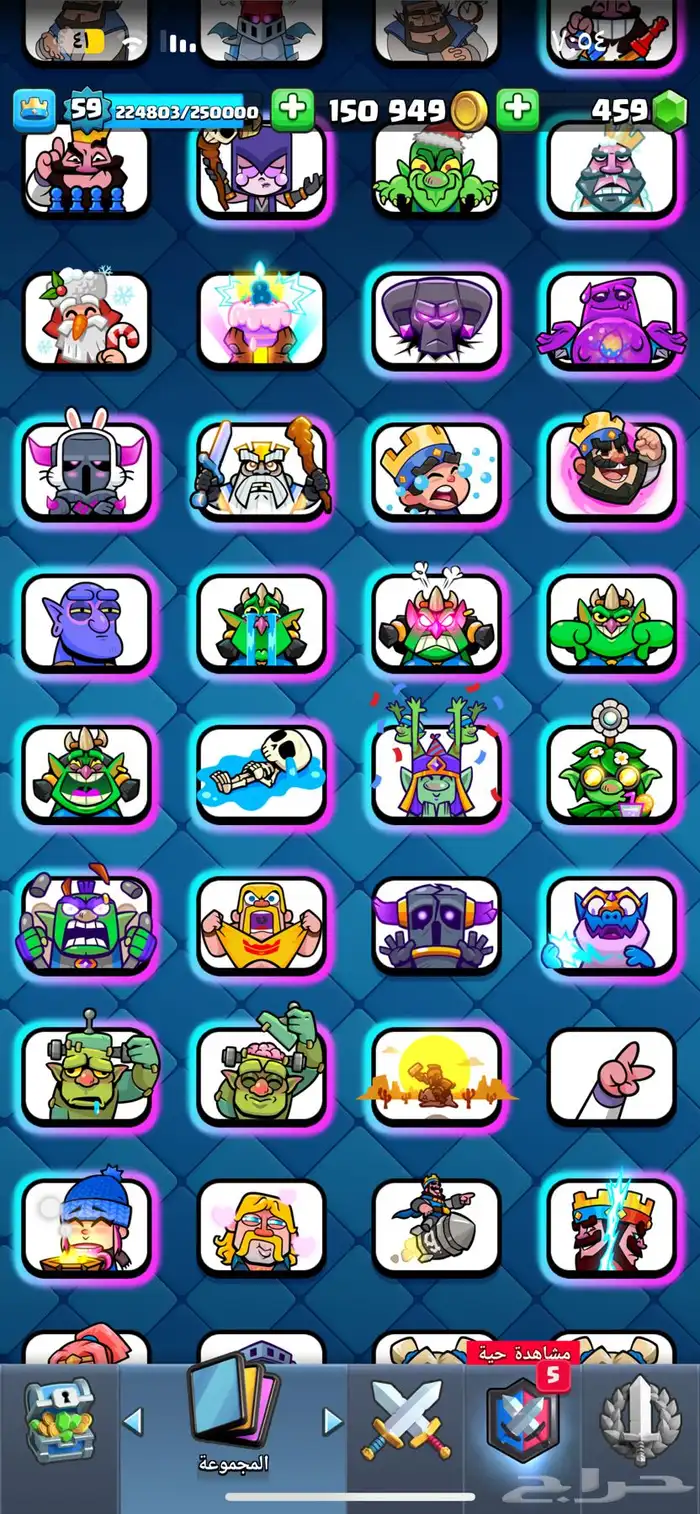The image size is (700, 1514).
Task: Switch to the battle tab with crossed swords
Action: [x=406, y=1420]
